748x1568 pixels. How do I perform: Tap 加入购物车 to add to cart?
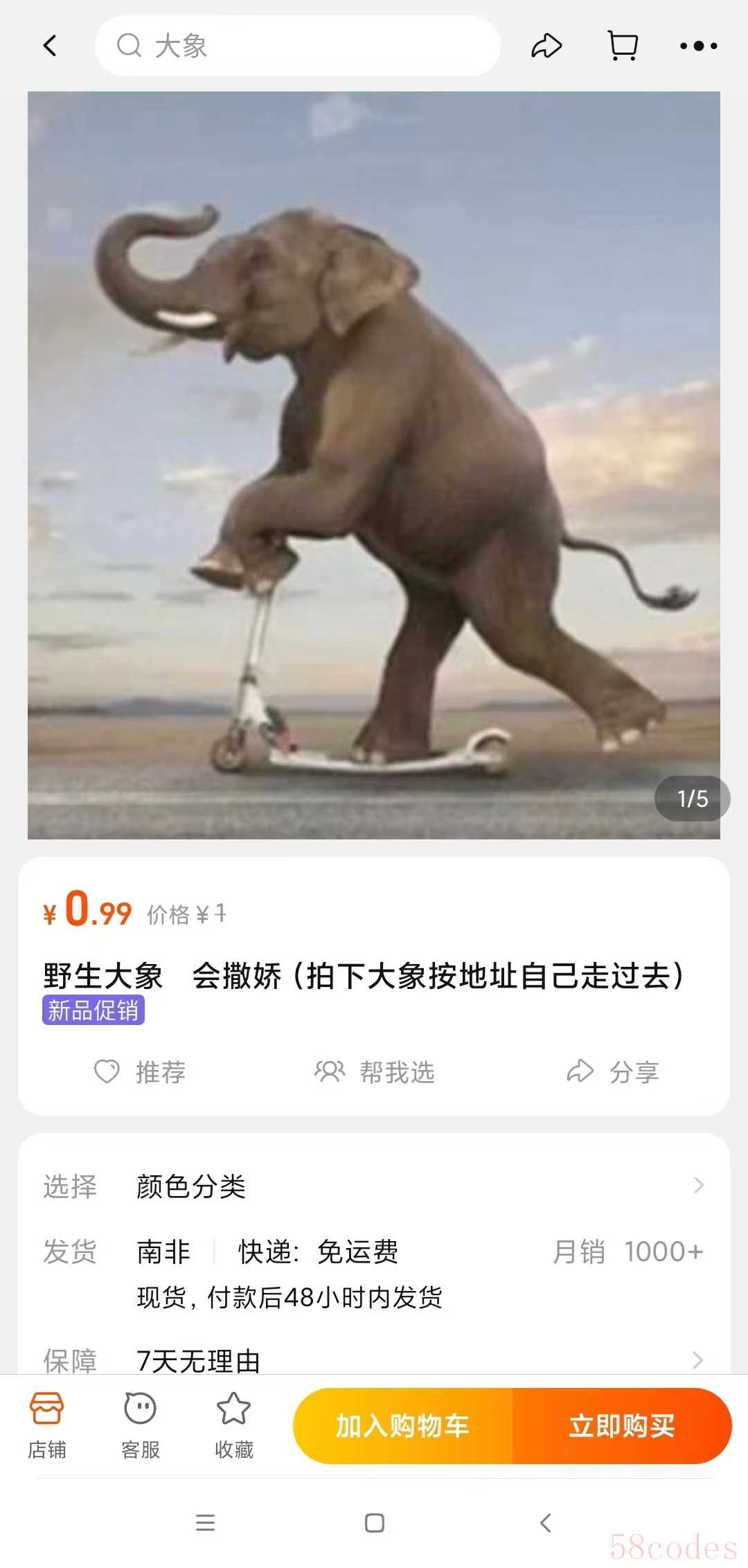[x=403, y=1426]
